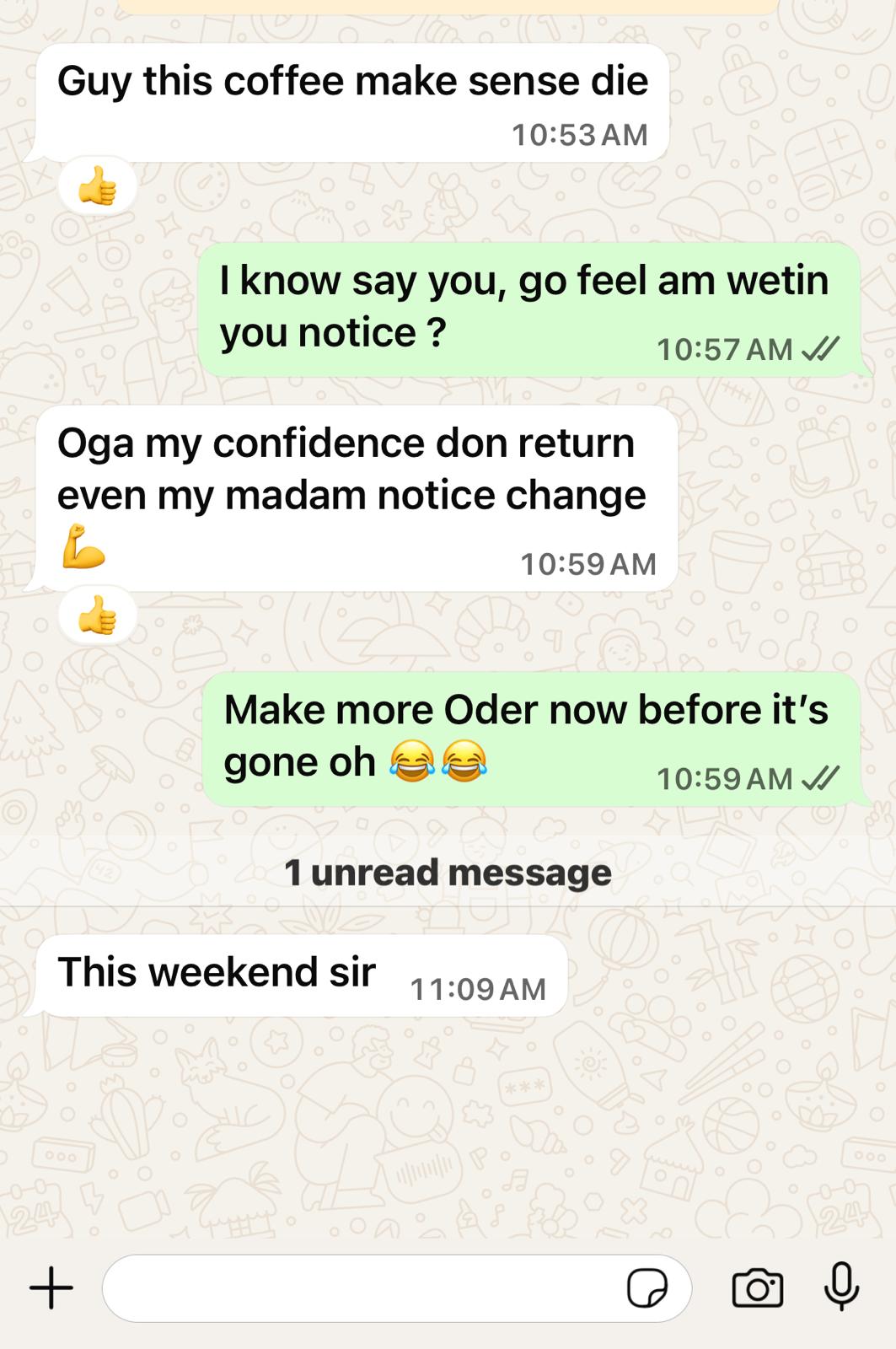
Task: Tap the message input field
Action: tap(362, 1288)
